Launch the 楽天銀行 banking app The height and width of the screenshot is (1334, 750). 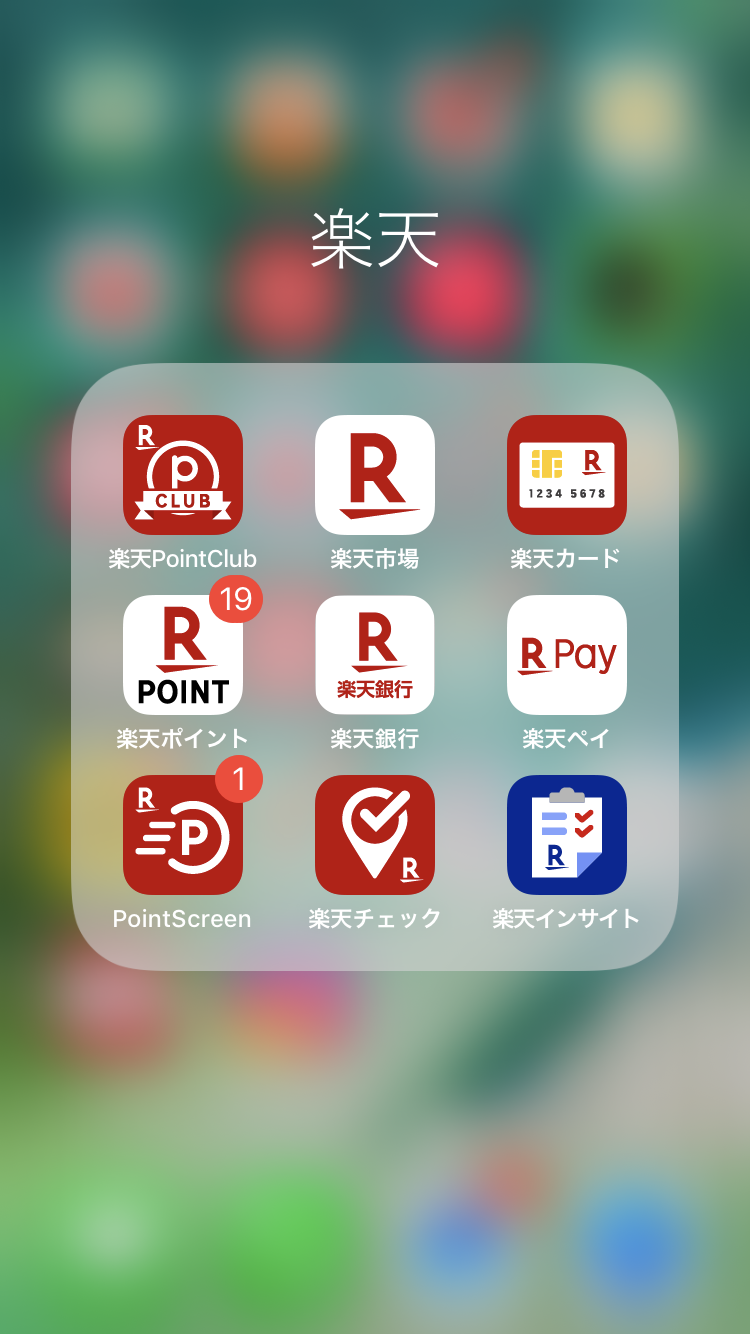[x=375, y=655]
